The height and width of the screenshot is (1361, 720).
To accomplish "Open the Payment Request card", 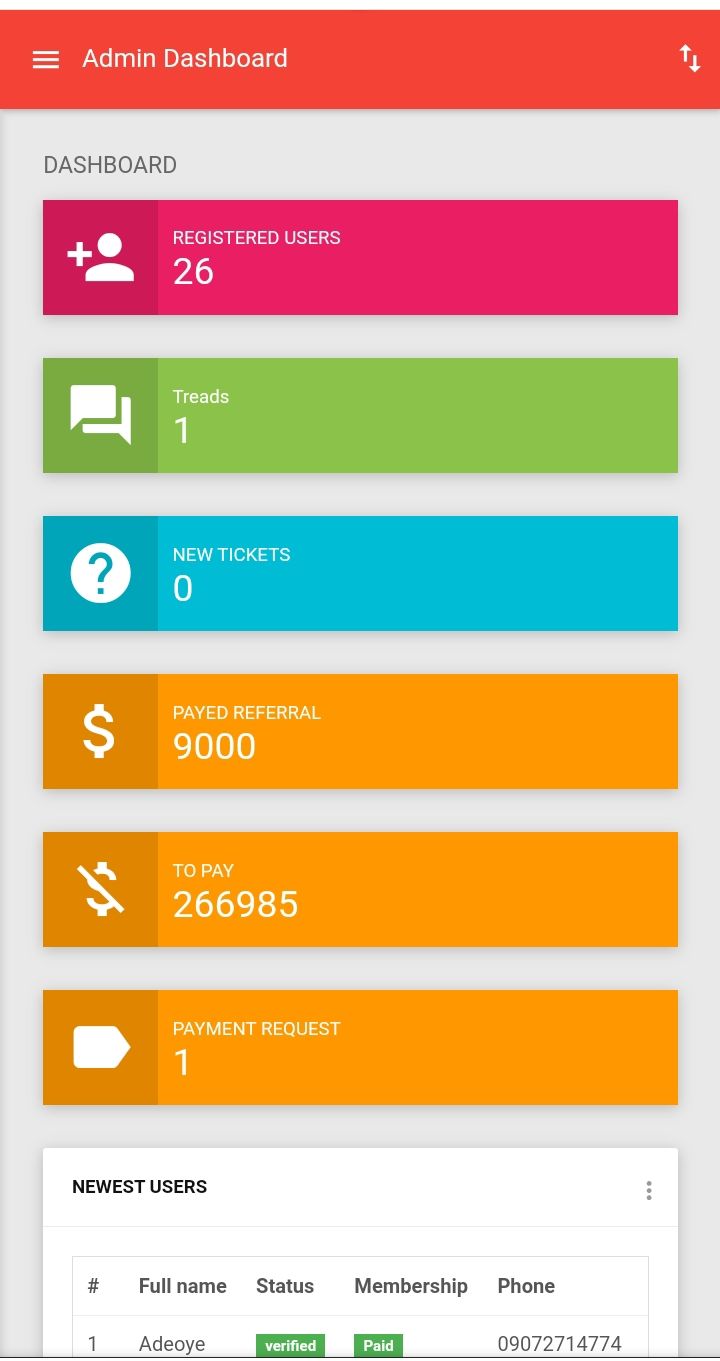I will [360, 1047].
